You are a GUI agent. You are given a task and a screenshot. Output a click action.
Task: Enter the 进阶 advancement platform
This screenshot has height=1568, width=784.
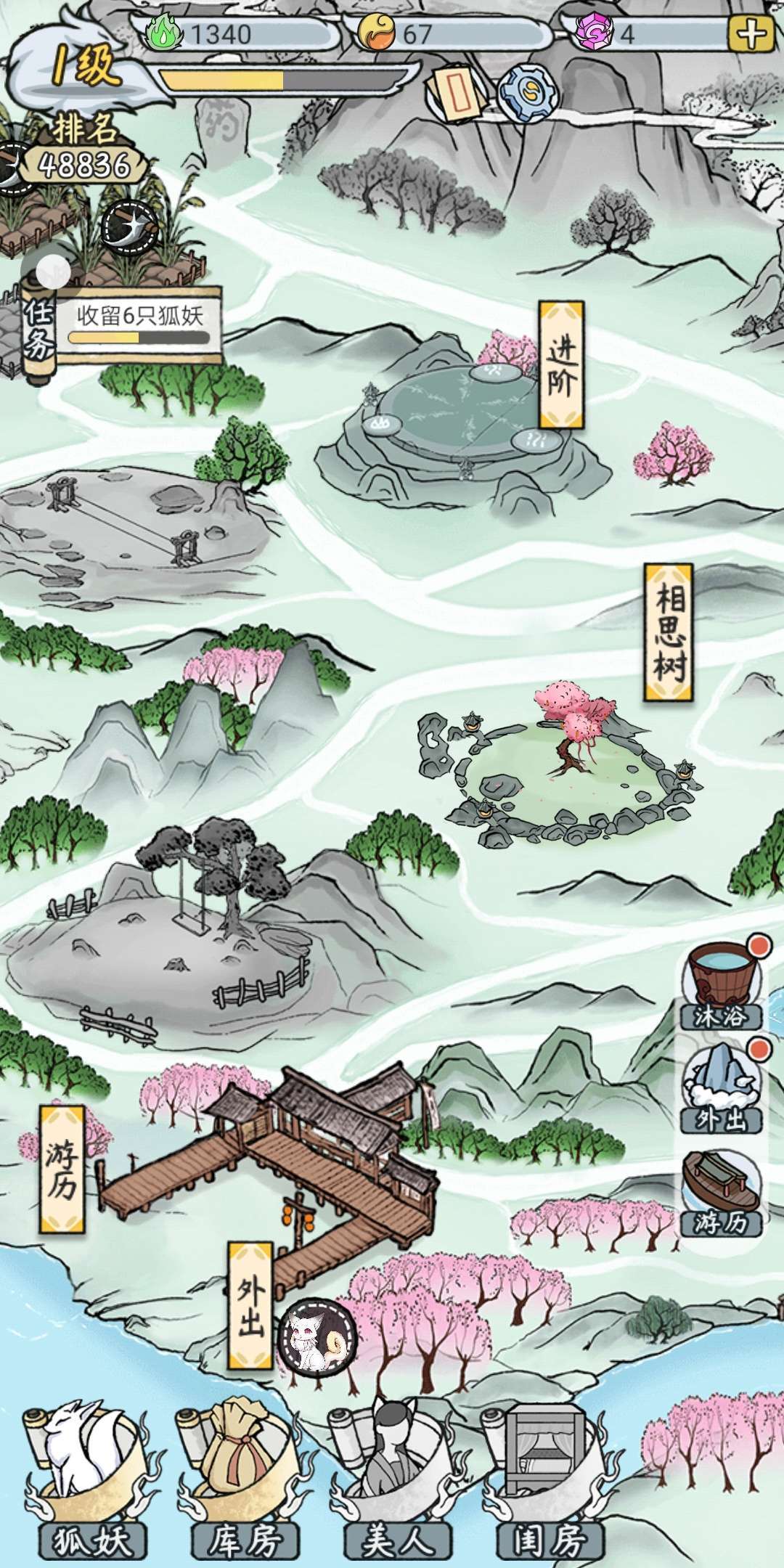(x=560, y=365)
